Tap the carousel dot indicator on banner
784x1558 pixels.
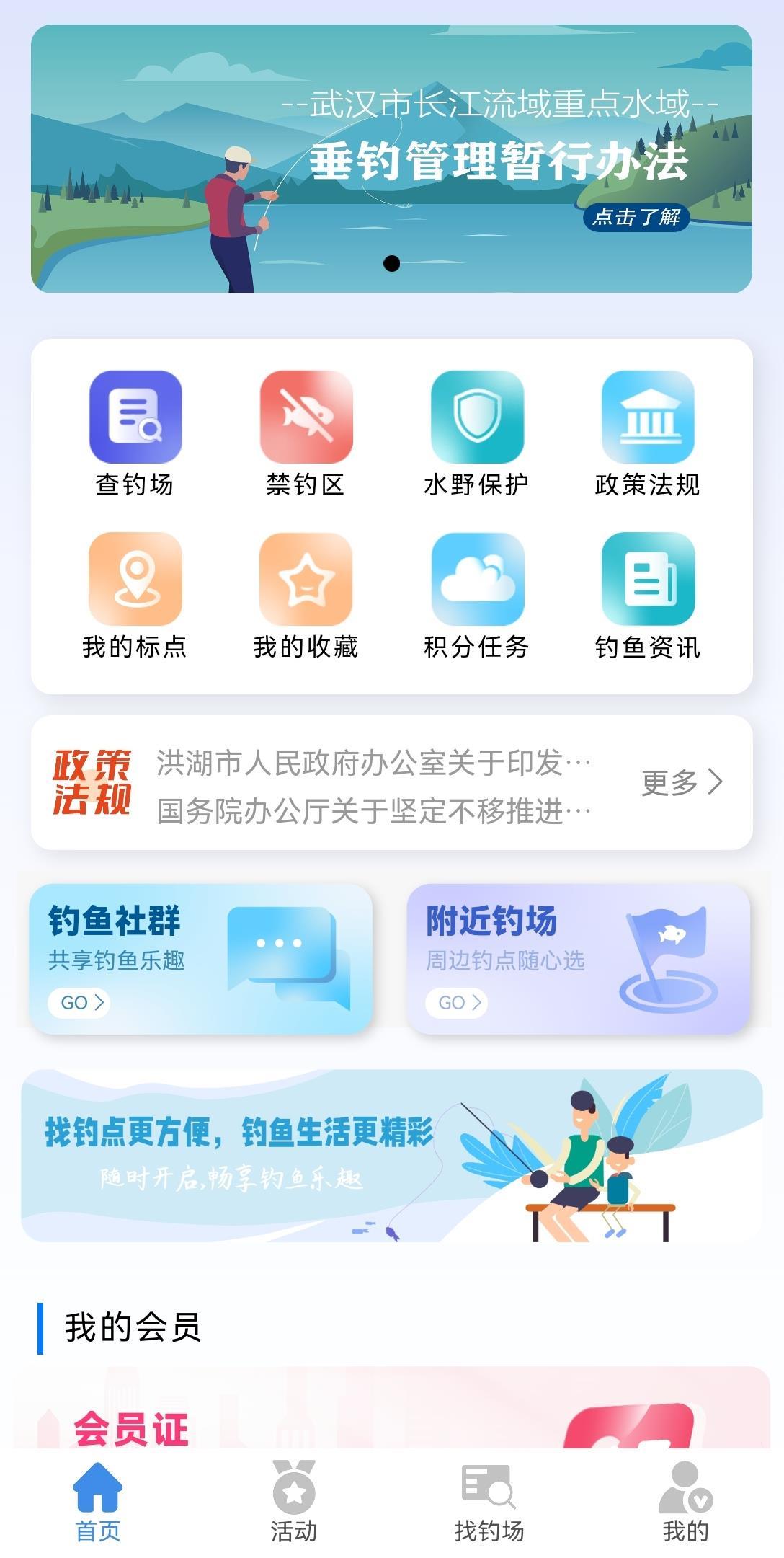(392, 264)
